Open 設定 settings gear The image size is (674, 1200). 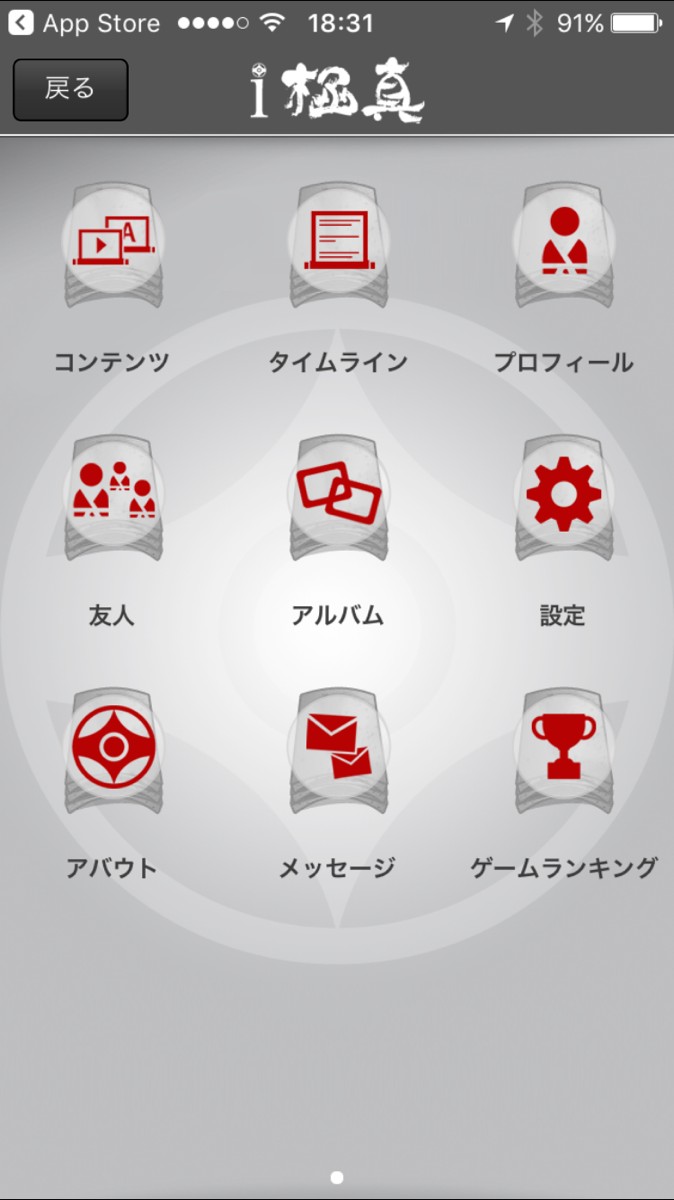563,497
